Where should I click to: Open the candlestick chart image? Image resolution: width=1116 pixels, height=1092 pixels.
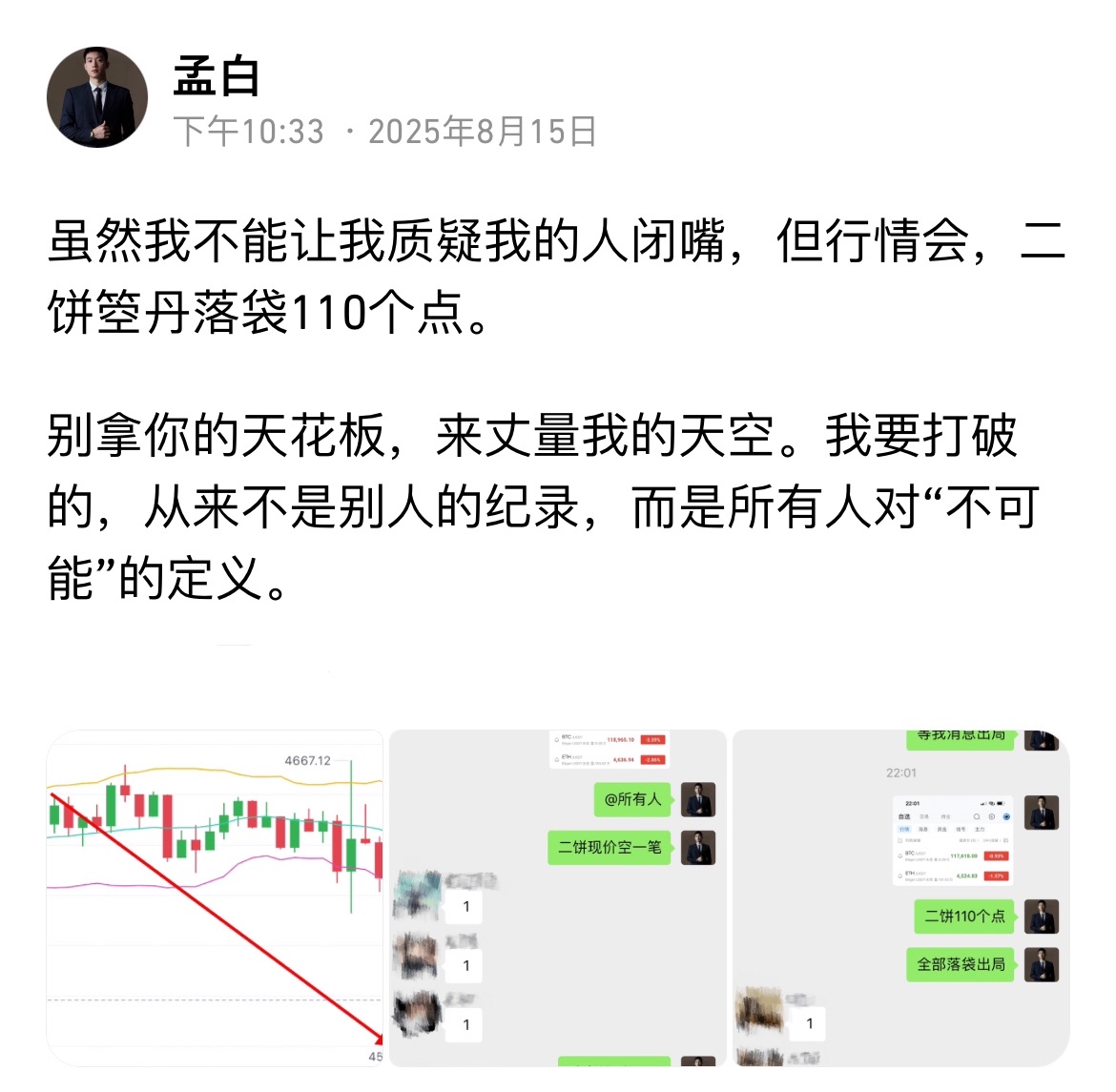tap(215, 897)
